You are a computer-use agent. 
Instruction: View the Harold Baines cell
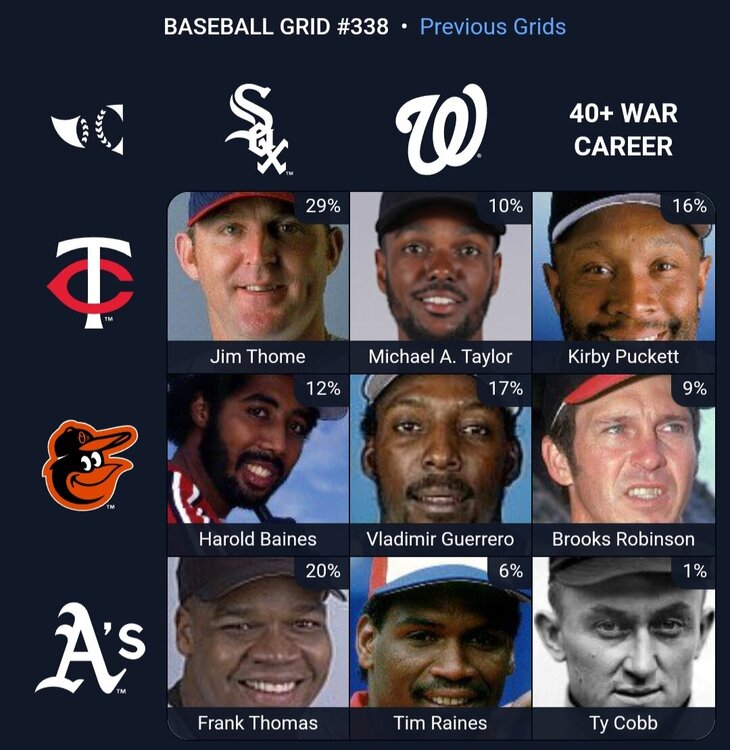click(258, 463)
